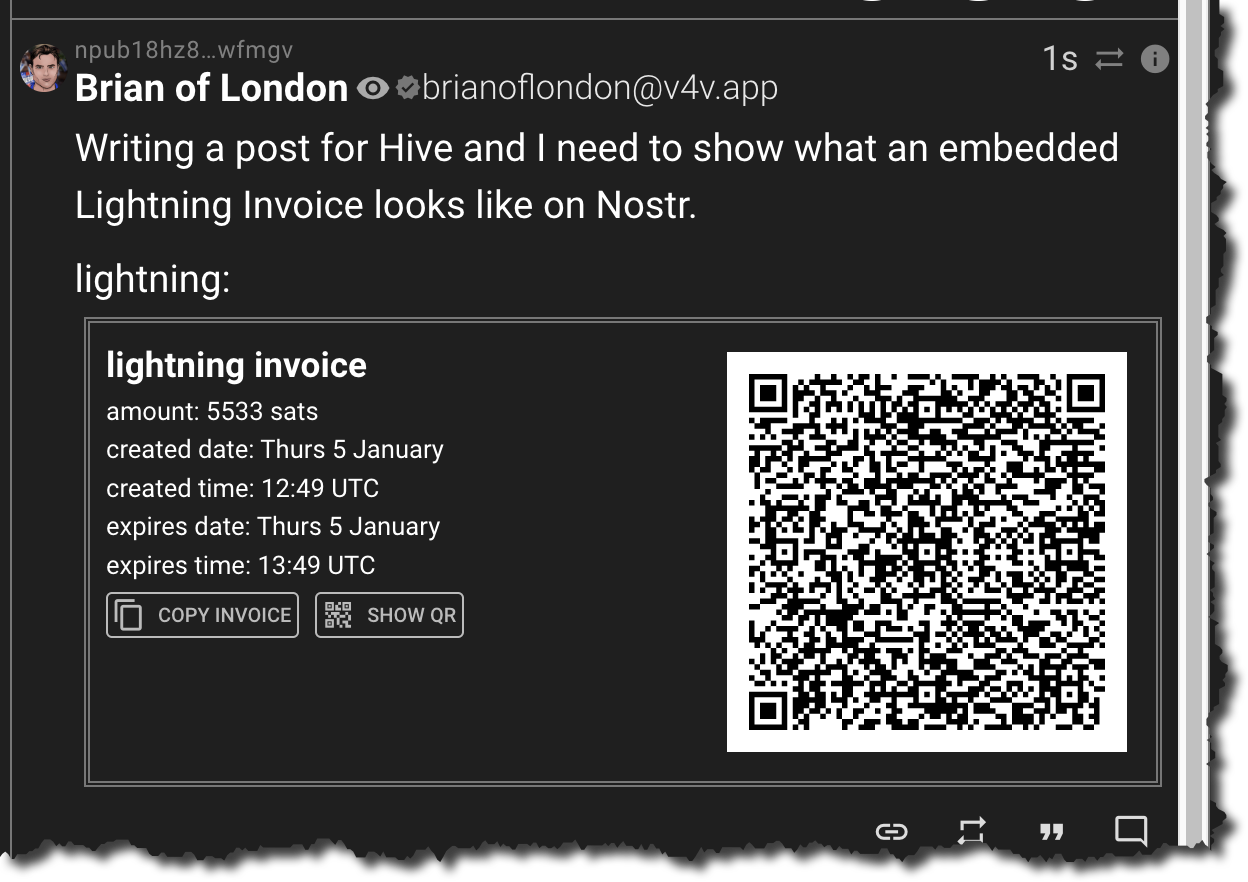The width and height of the screenshot is (1248, 882).
Task: Tap the SHOW QR button
Action: click(x=389, y=615)
